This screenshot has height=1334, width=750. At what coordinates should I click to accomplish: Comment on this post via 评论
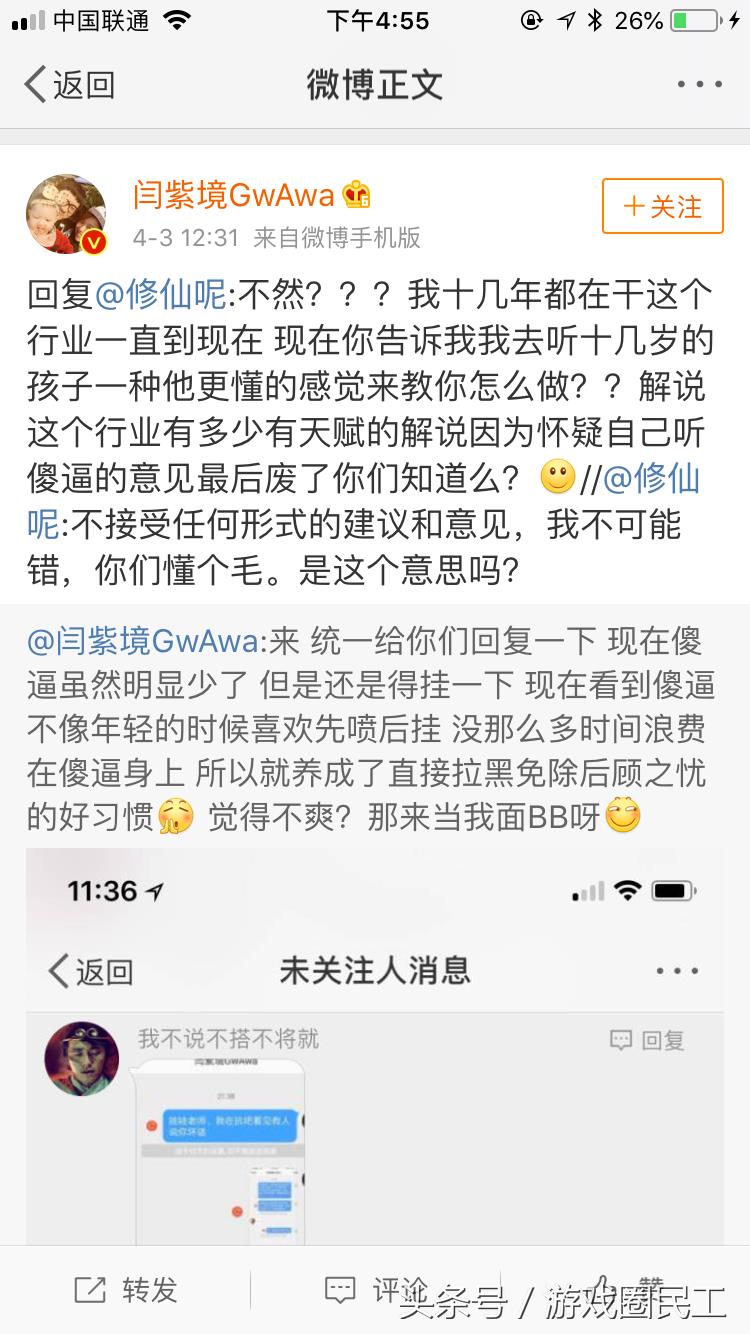(x=378, y=1290)
